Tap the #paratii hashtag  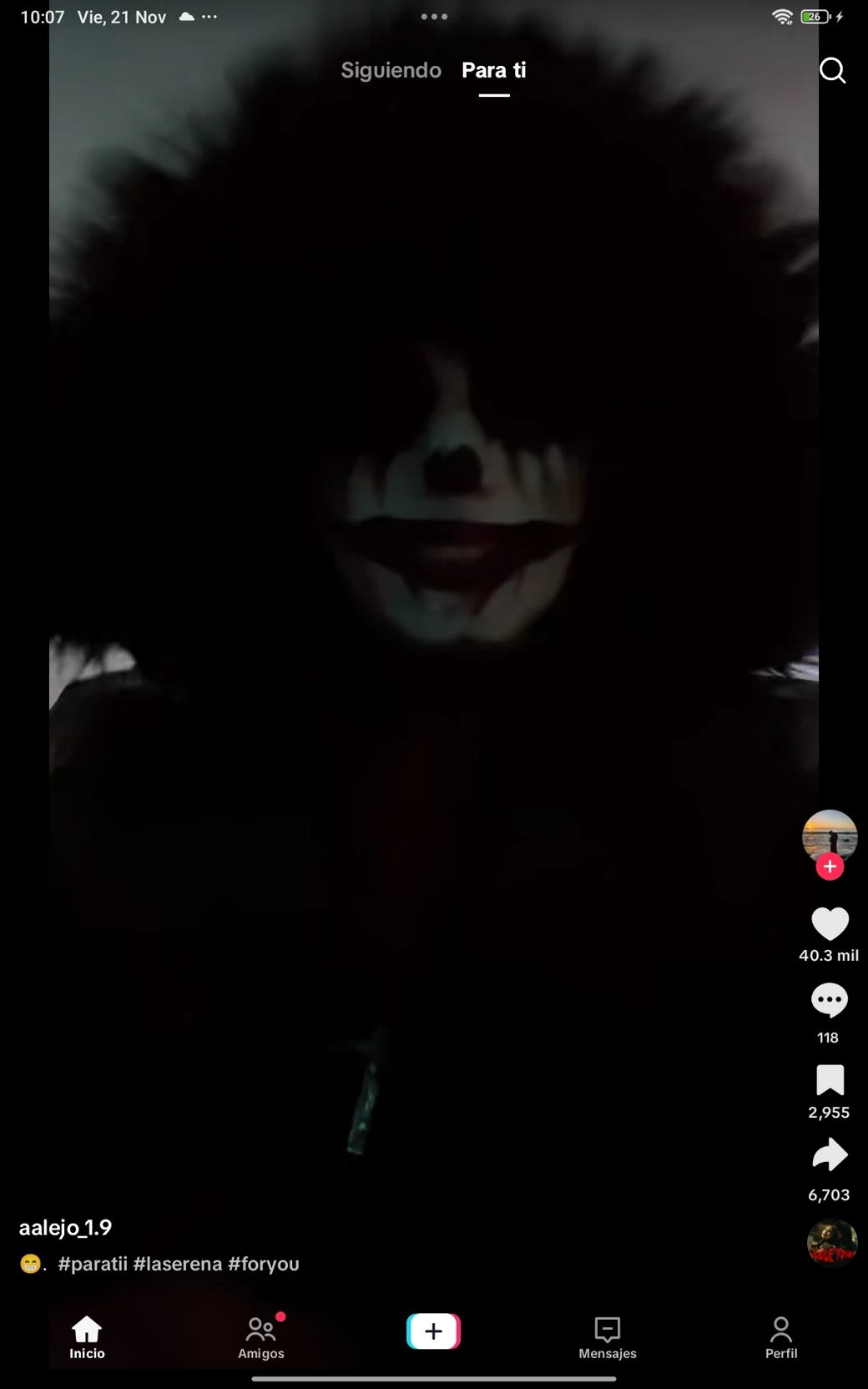[x=93, y=1264]
